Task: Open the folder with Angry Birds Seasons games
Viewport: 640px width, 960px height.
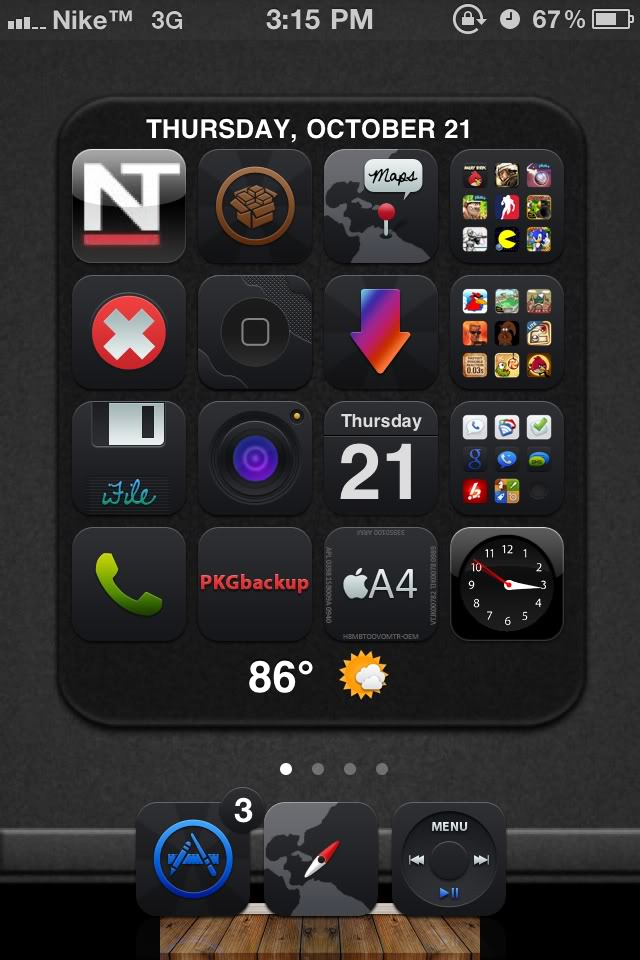Action: pyautogui.click(x=507, y=332)
